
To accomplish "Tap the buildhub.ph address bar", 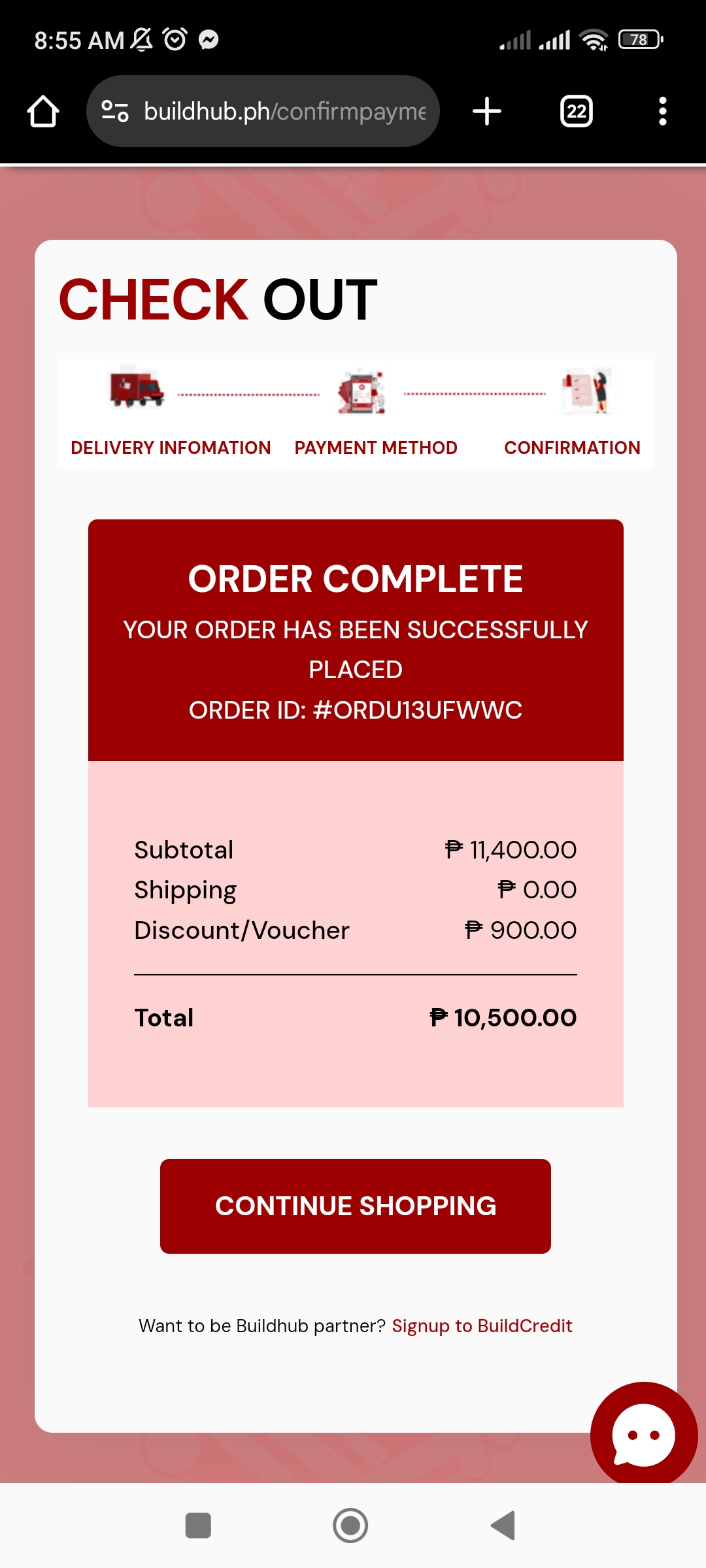I will [284, 112].
